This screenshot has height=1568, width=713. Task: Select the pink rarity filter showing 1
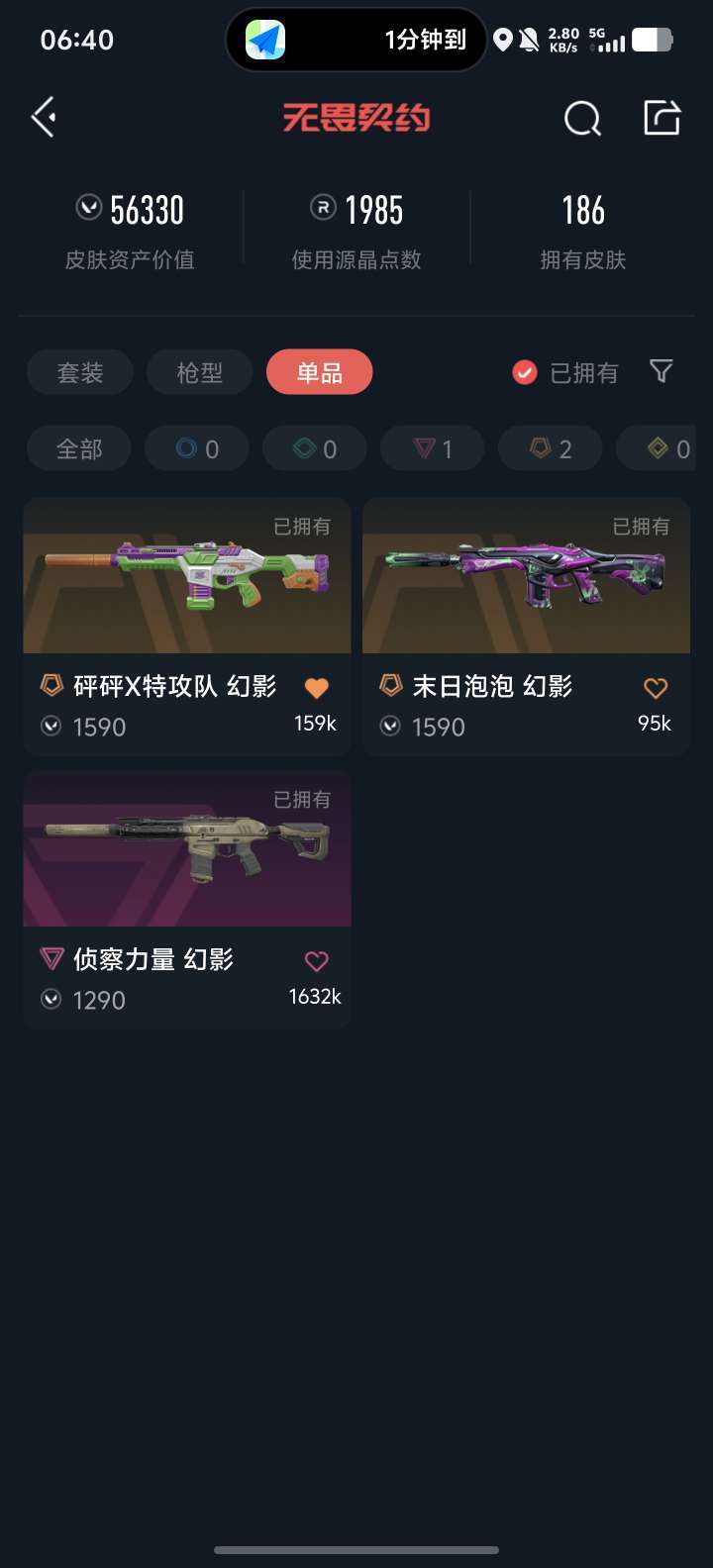(x=432, y=447)
